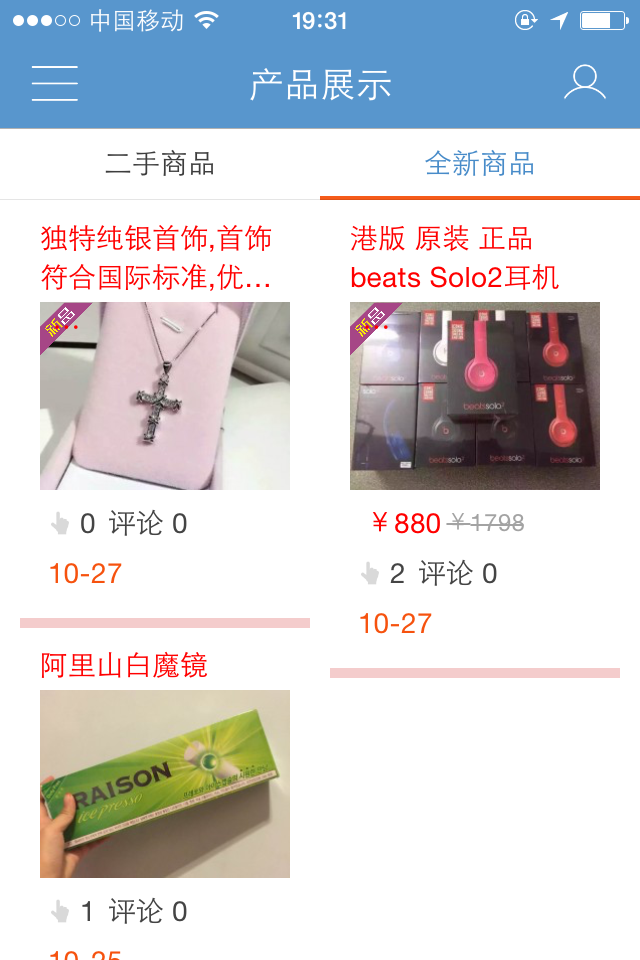This screenshot has width=640, height=960.
Task: Open the hamburger drawer menu
Action: click(55, 83)
